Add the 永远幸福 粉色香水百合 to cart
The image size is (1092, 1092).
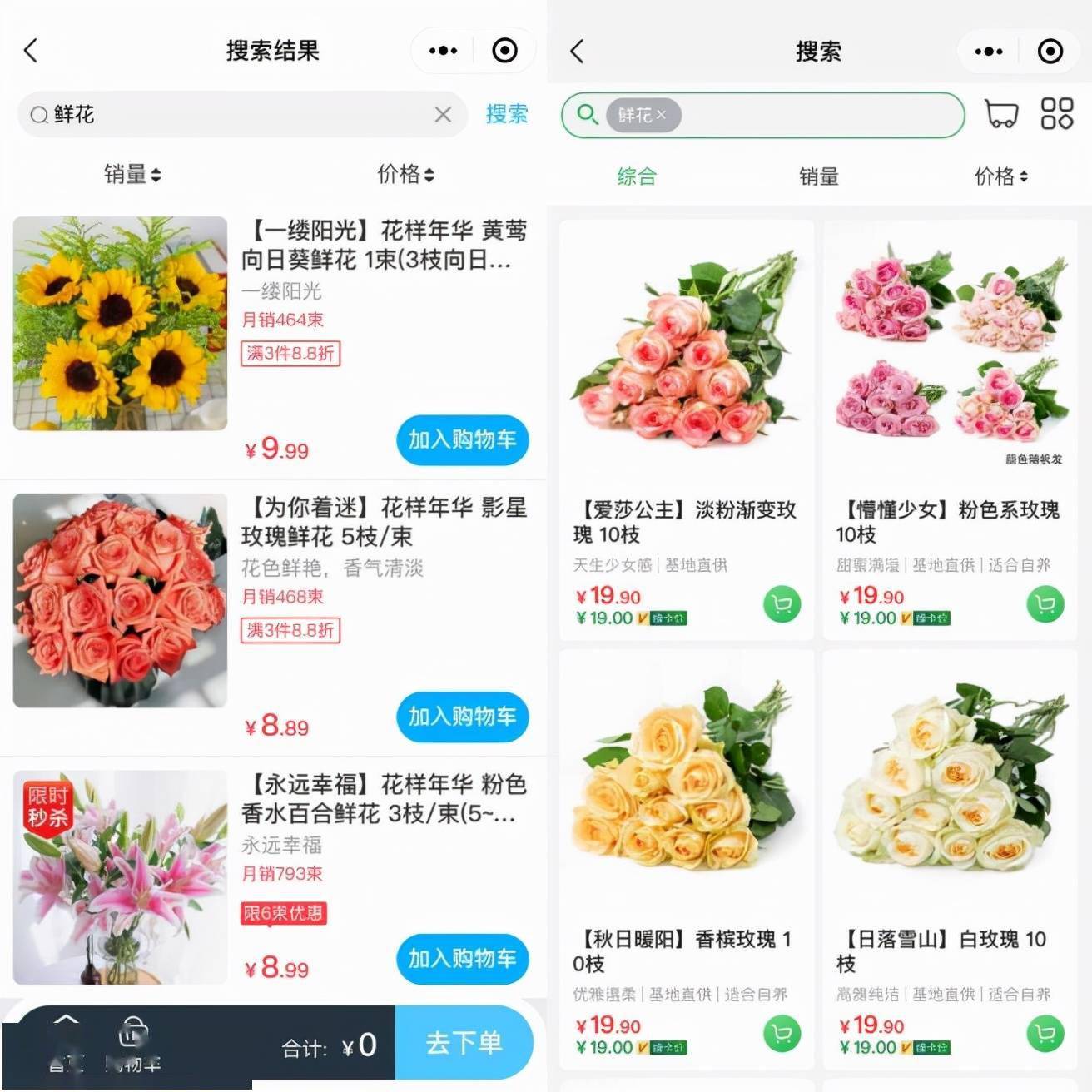pyautogui.click(x=462, y=959)
